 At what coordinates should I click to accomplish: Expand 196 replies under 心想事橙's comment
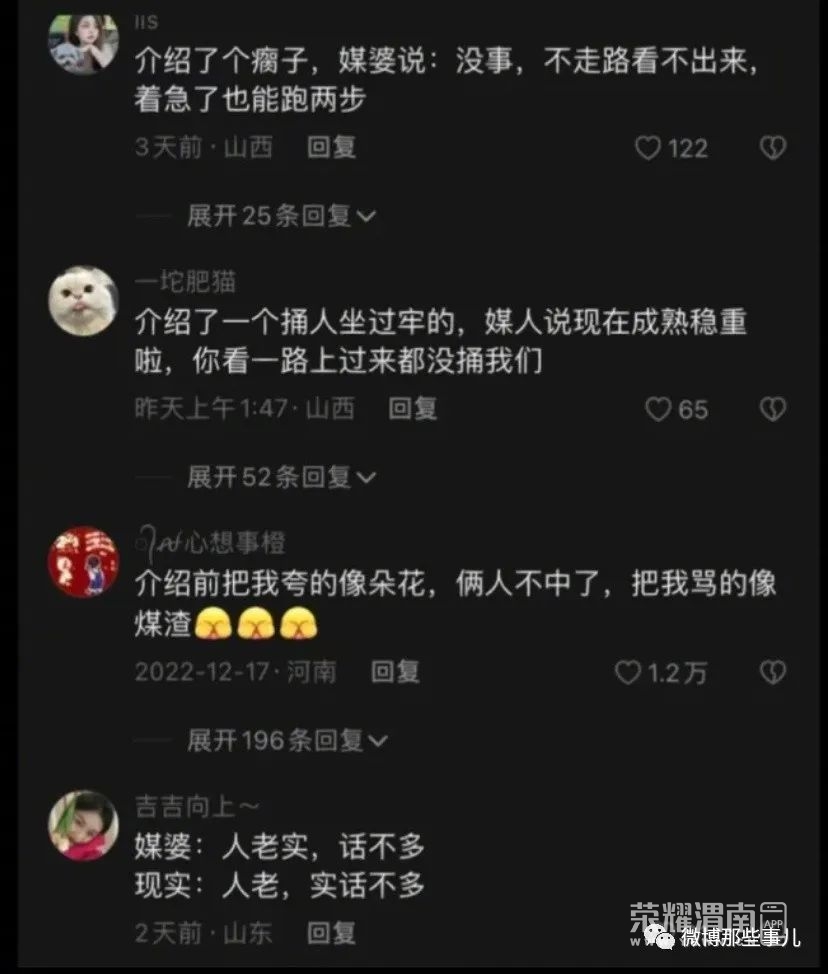[286, 741]
